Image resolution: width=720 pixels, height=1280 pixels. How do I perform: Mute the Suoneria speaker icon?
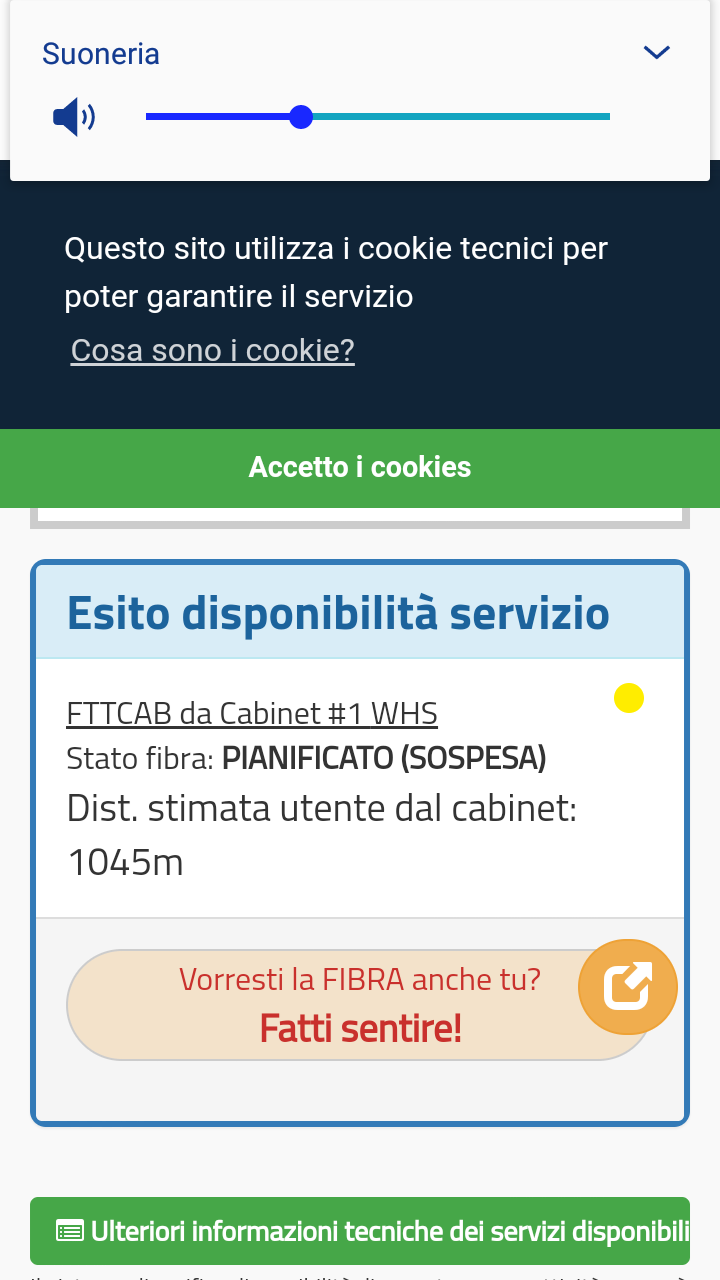pos(74,118)
